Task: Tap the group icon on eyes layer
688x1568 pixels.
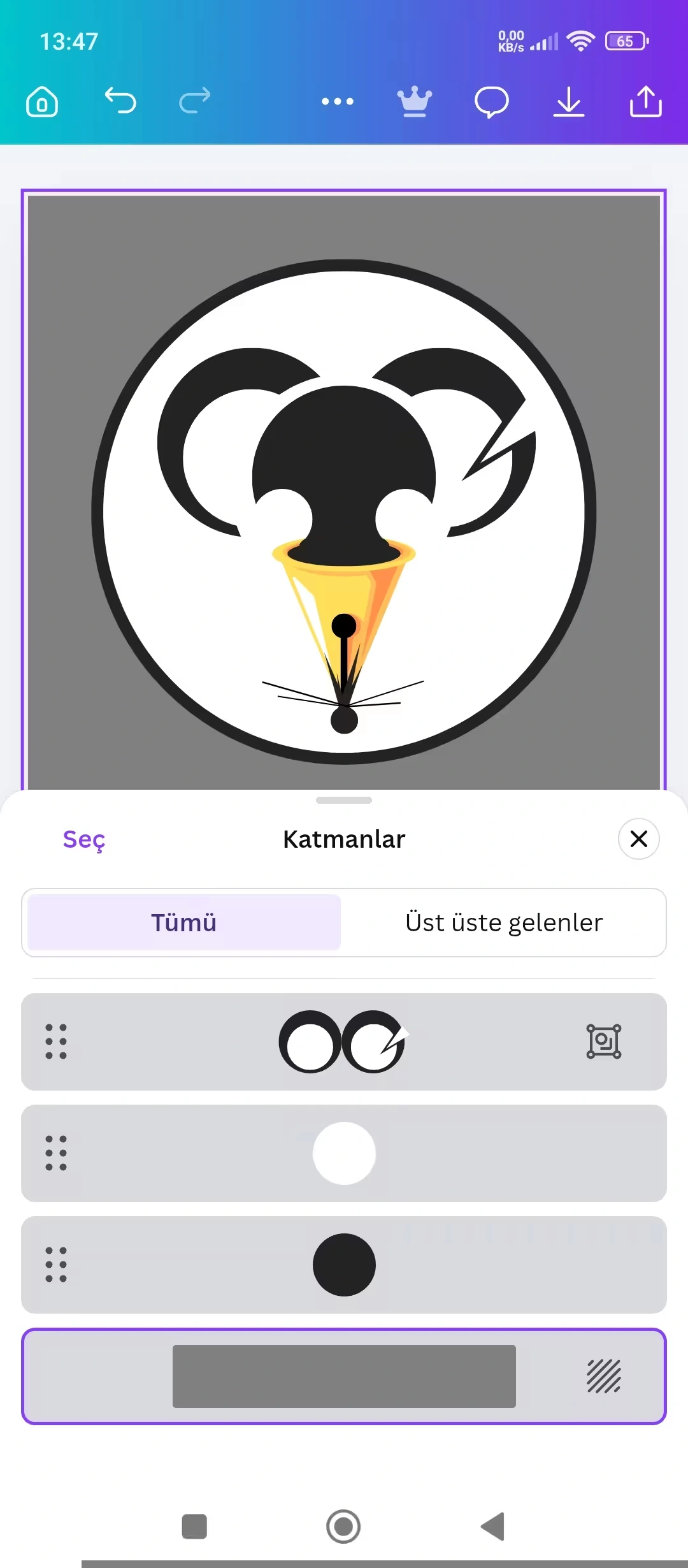Action: point(603,1042)
